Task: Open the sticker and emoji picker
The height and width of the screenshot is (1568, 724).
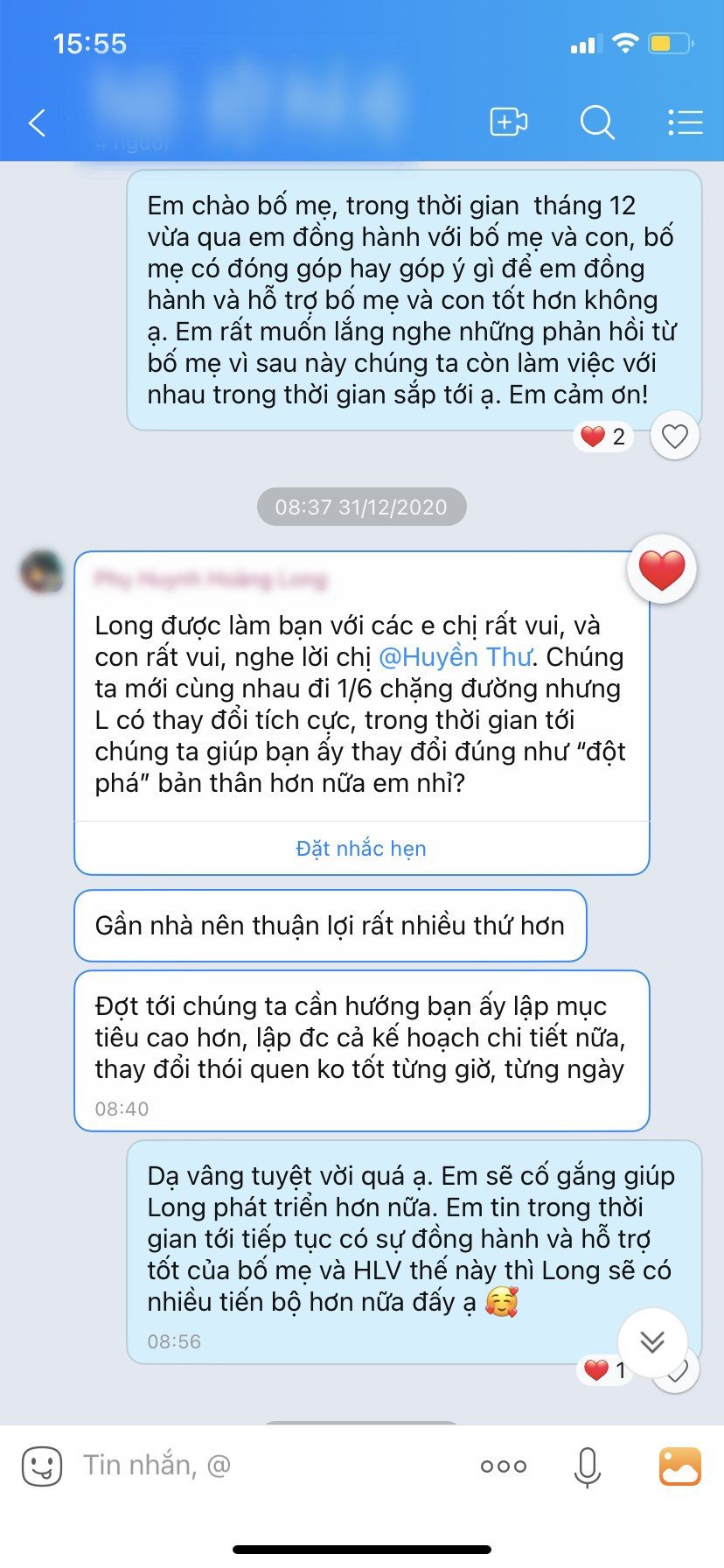Action: [42, 1466]
